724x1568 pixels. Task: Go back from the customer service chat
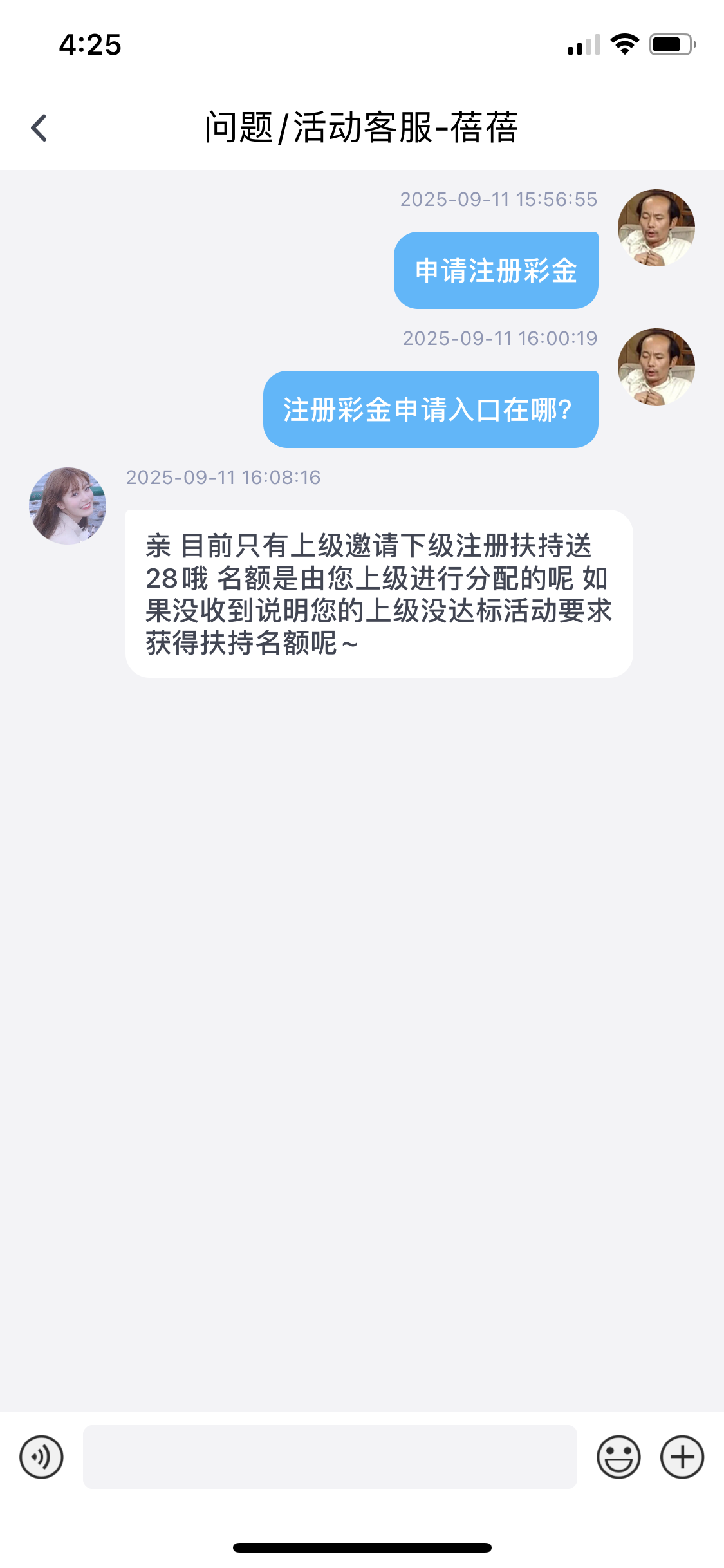pyautogui.click(x=39, y=127)
